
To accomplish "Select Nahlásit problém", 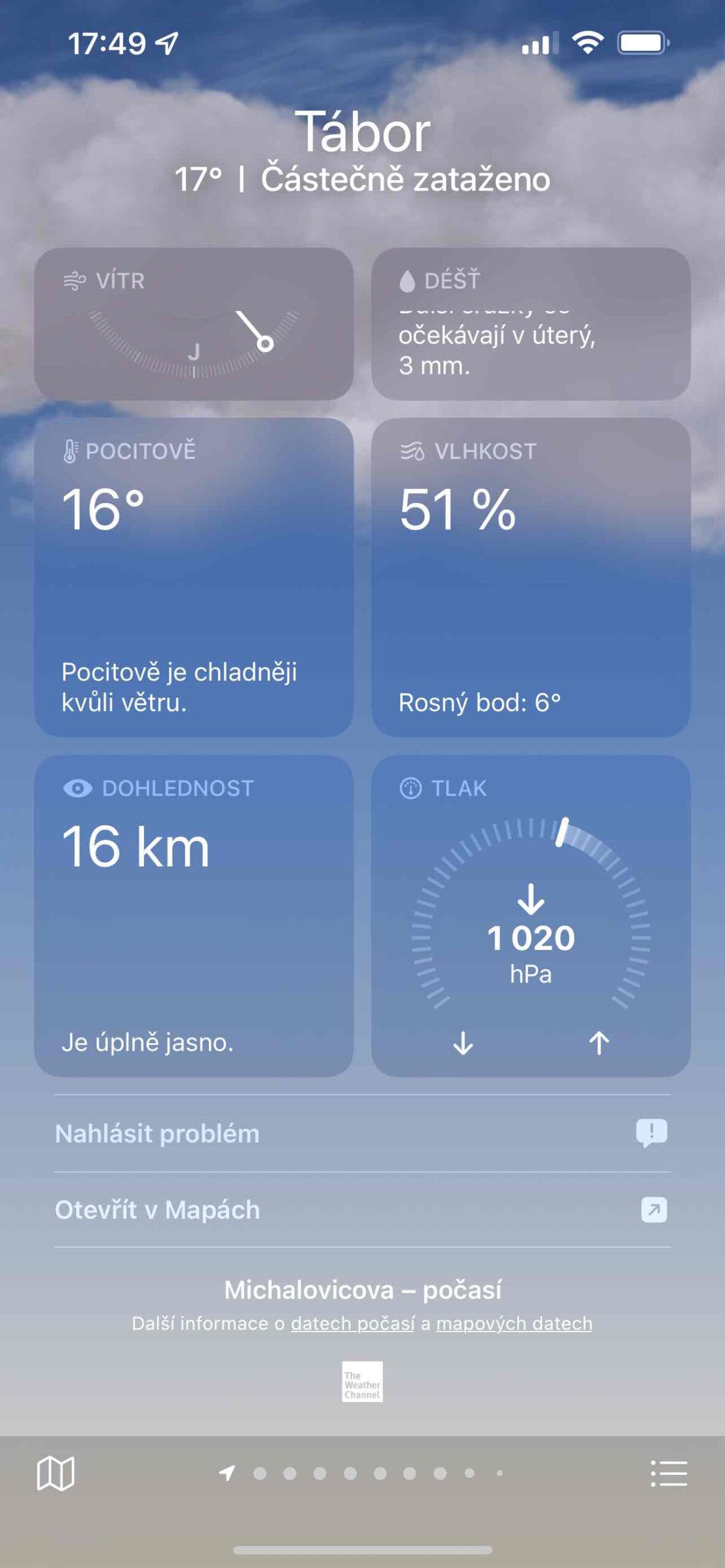I will pos(156,1133).
